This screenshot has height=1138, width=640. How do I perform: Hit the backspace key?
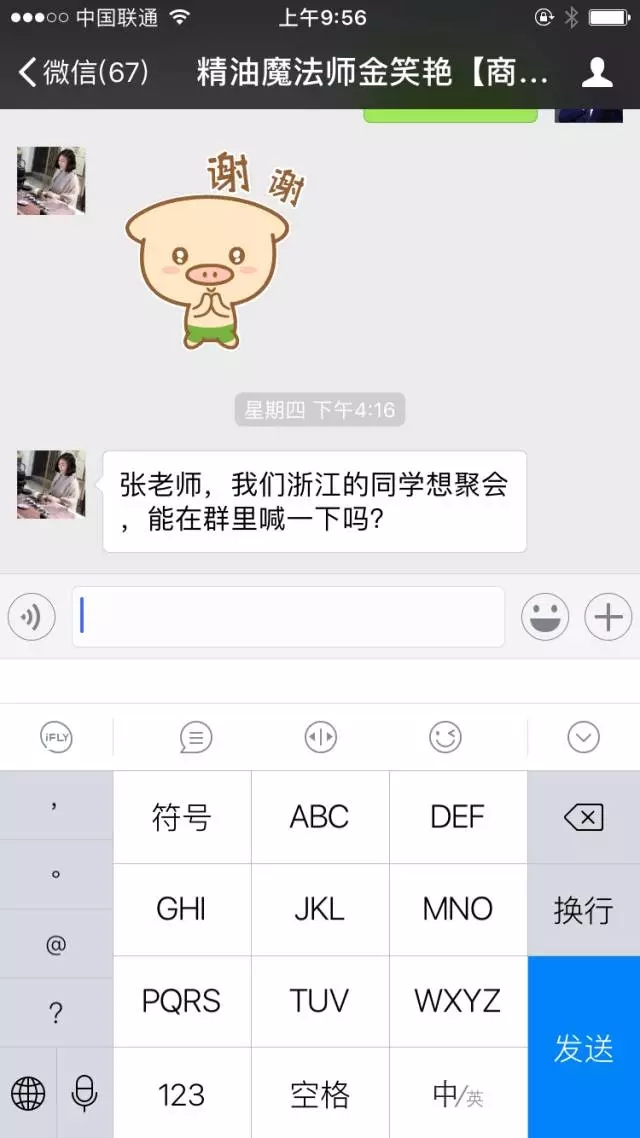click(584, 817)
